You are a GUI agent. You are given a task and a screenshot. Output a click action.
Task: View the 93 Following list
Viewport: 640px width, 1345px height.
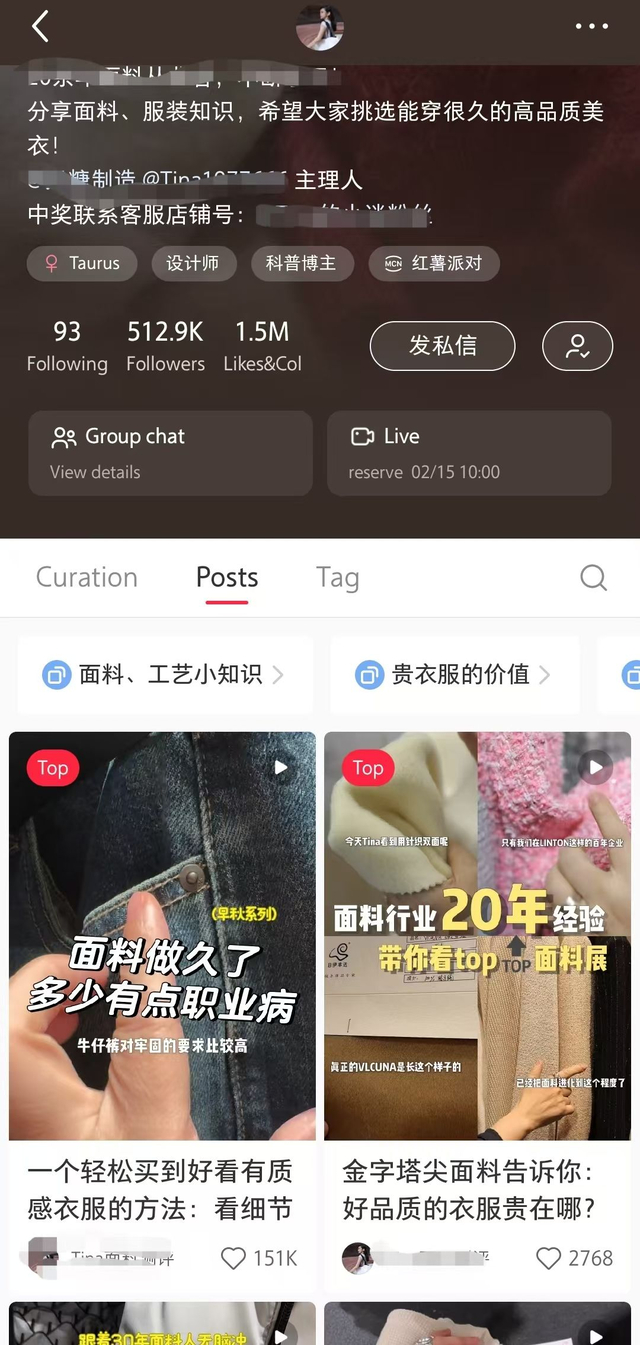(67, 346)
